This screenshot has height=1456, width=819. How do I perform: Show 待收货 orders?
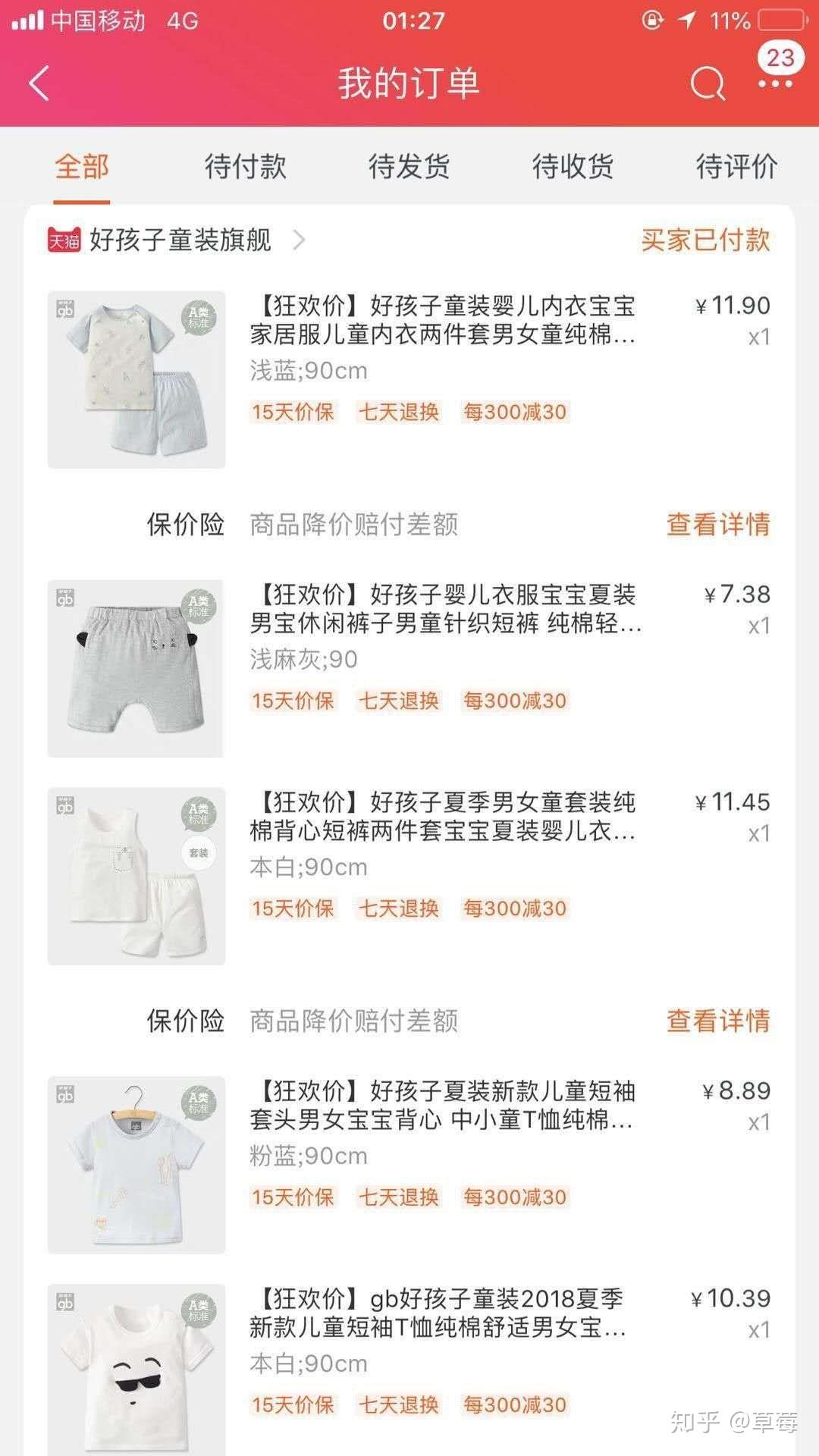click(573, 166)
